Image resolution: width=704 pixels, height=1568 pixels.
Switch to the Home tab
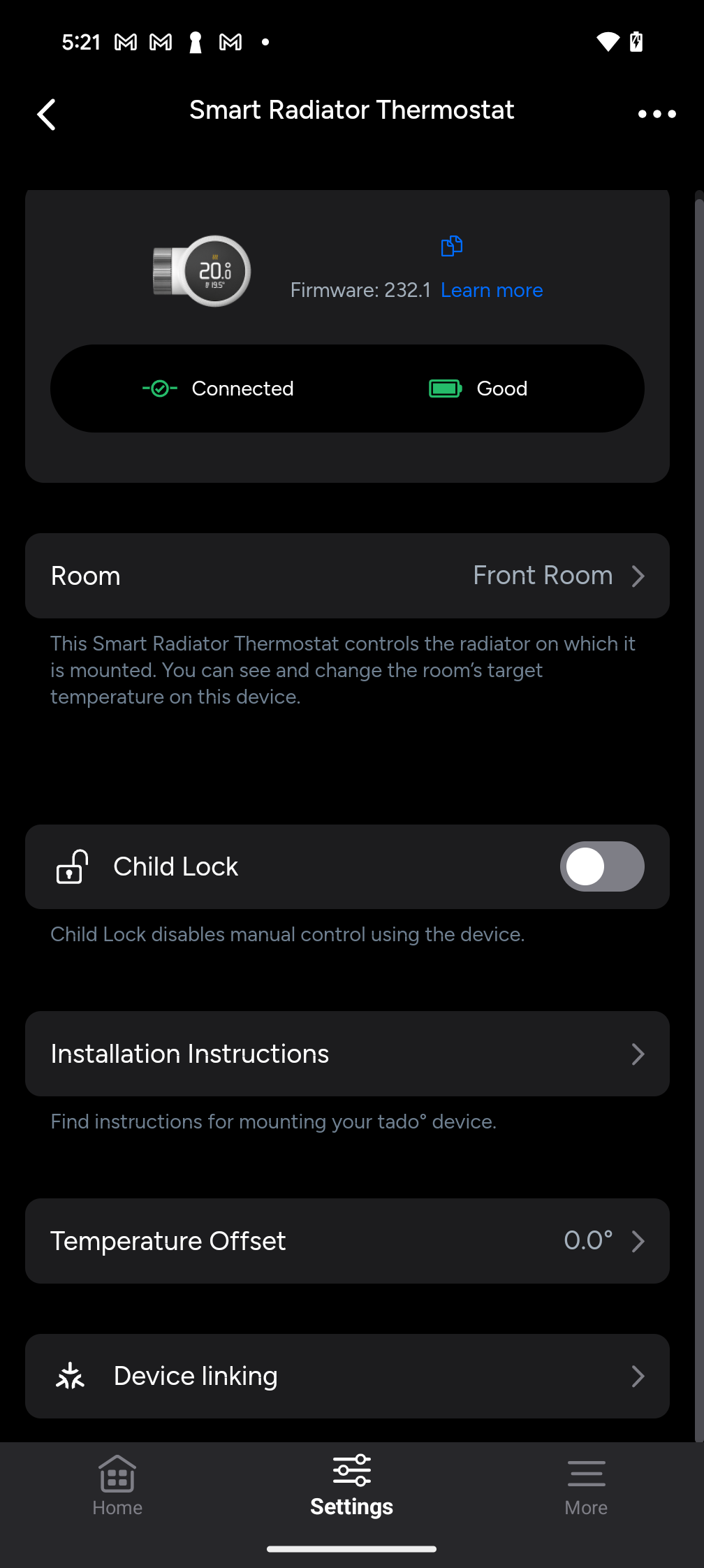pos(117,1486)
